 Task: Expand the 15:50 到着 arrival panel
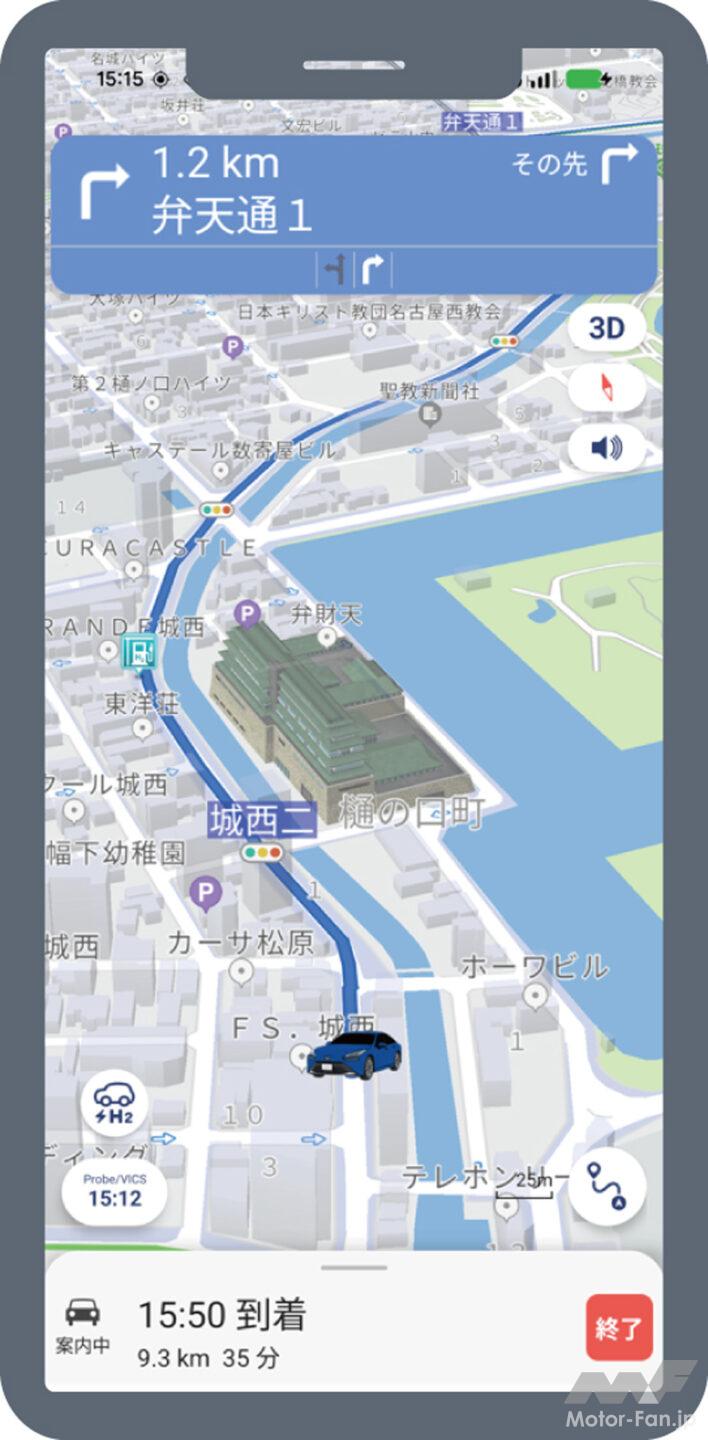(352, 1268)
